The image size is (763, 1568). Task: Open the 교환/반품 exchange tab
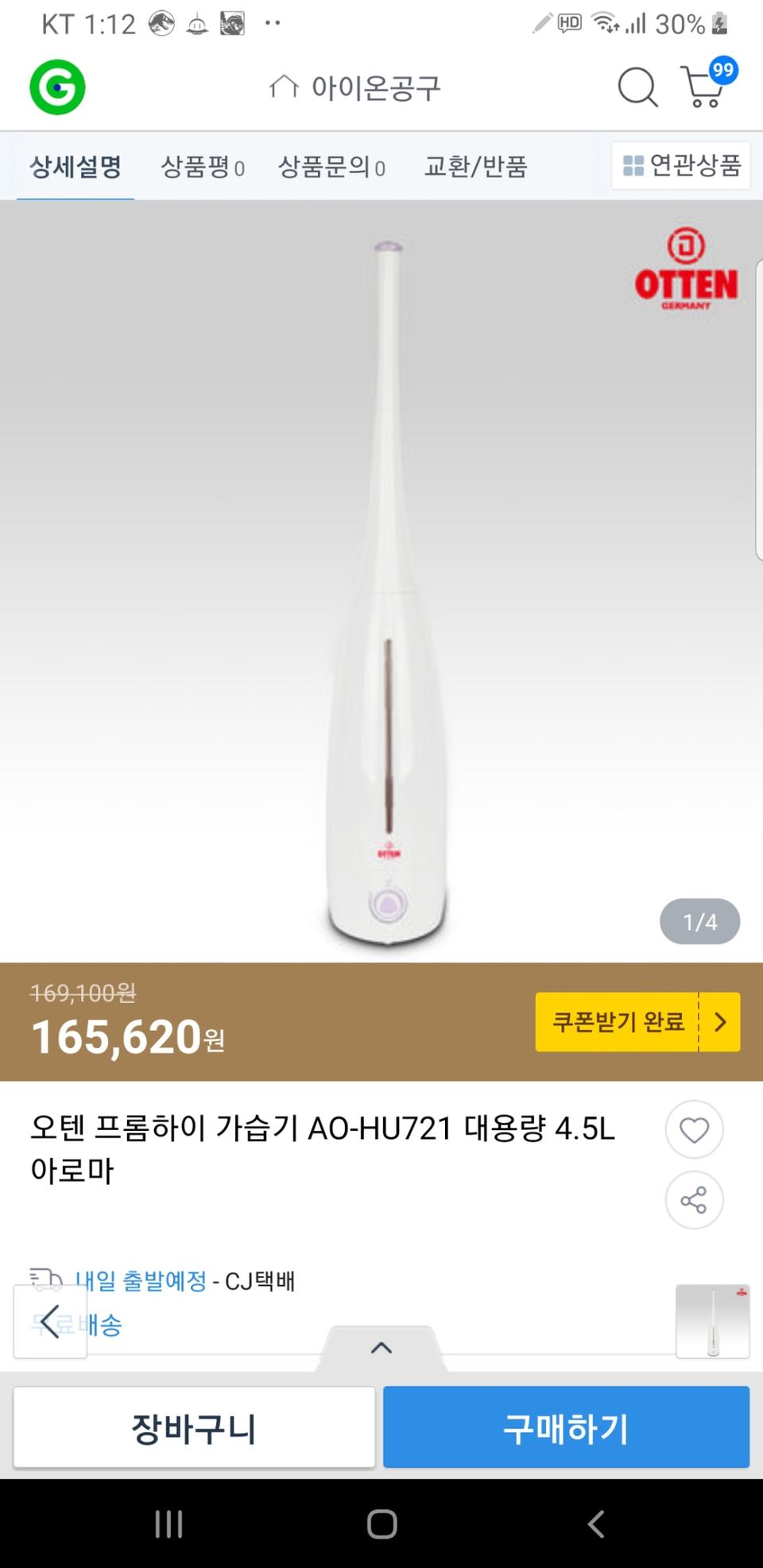[475, 165]
